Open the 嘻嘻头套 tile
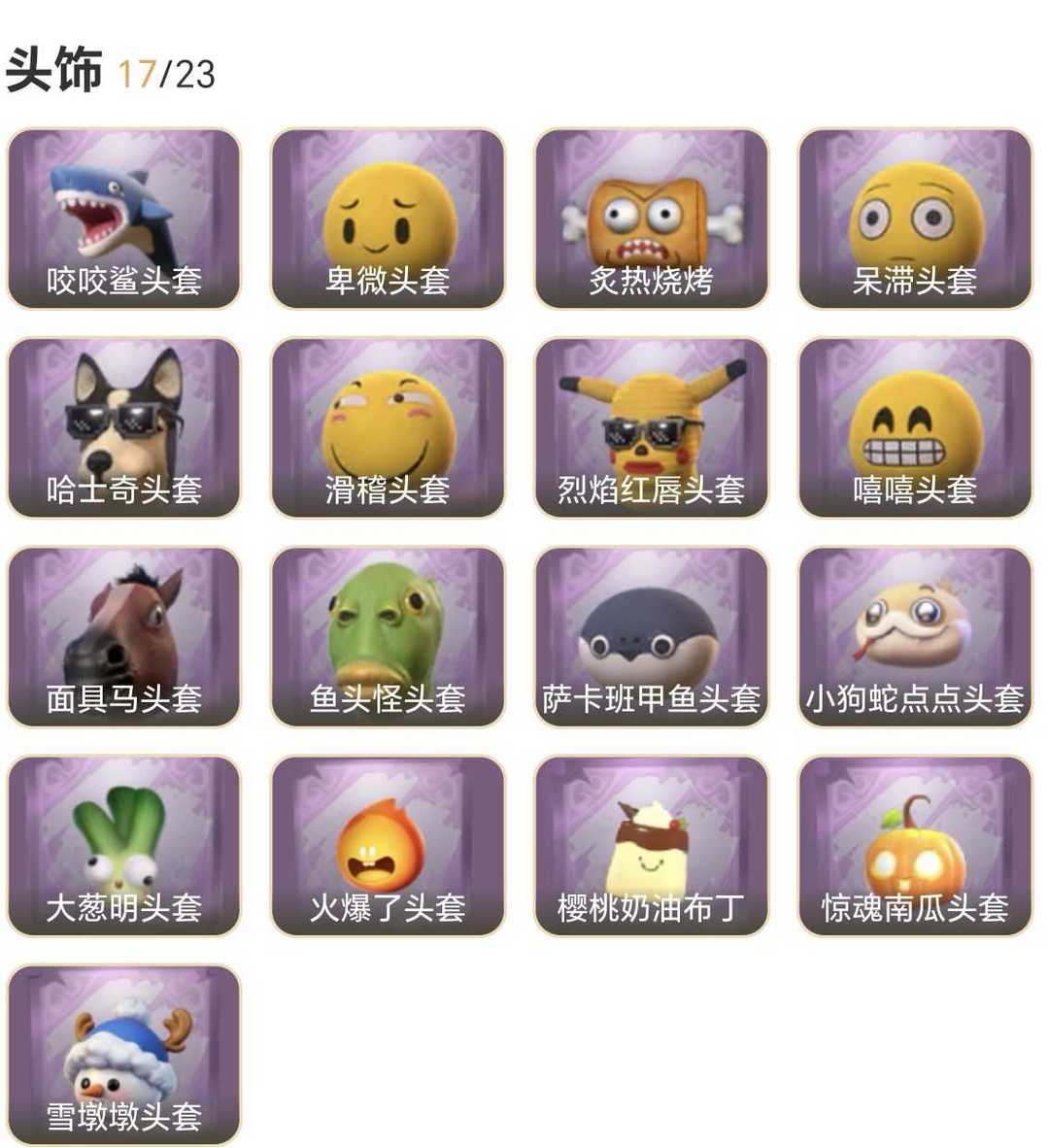 915,427
